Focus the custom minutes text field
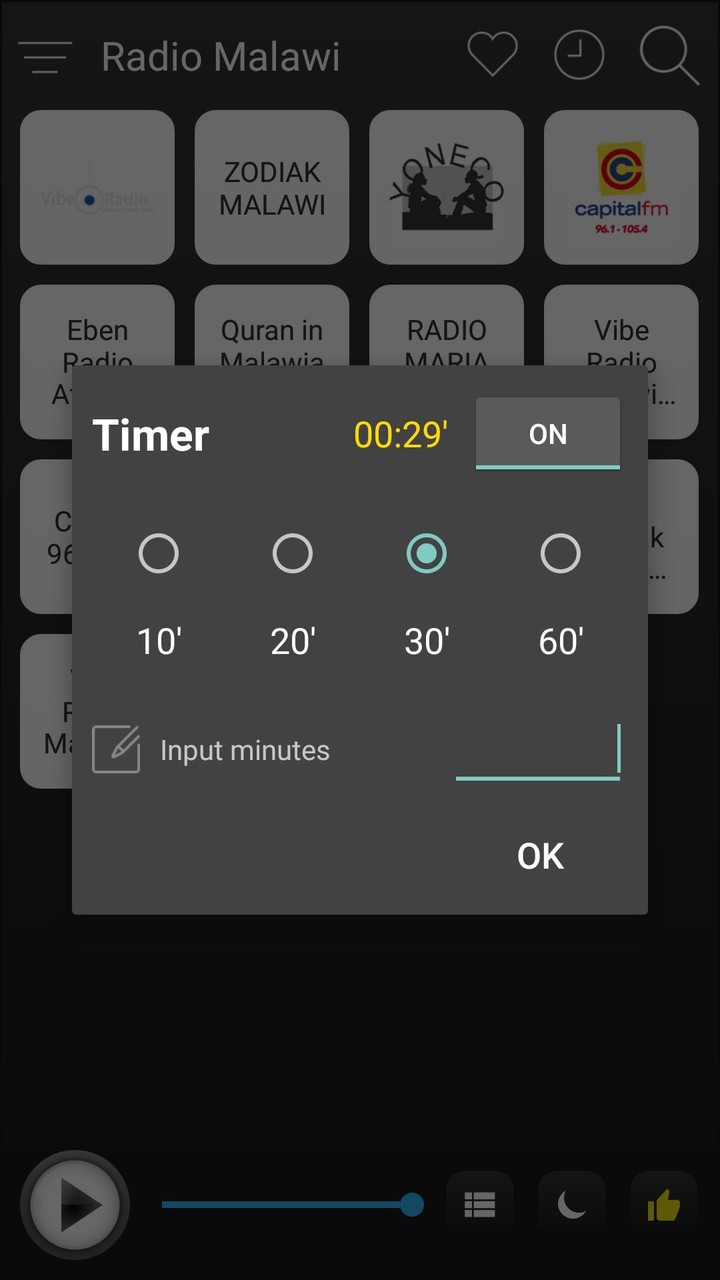Screen dimensions: 720x1280 [537, 752]
